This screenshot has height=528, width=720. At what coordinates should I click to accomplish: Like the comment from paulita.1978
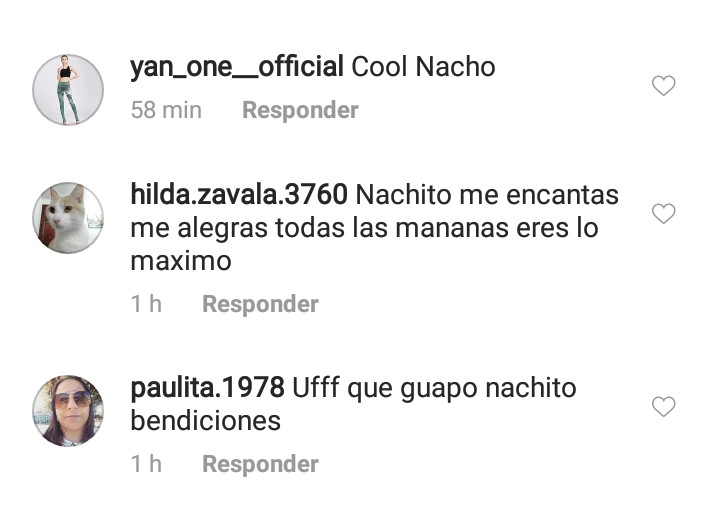(663, 407)
